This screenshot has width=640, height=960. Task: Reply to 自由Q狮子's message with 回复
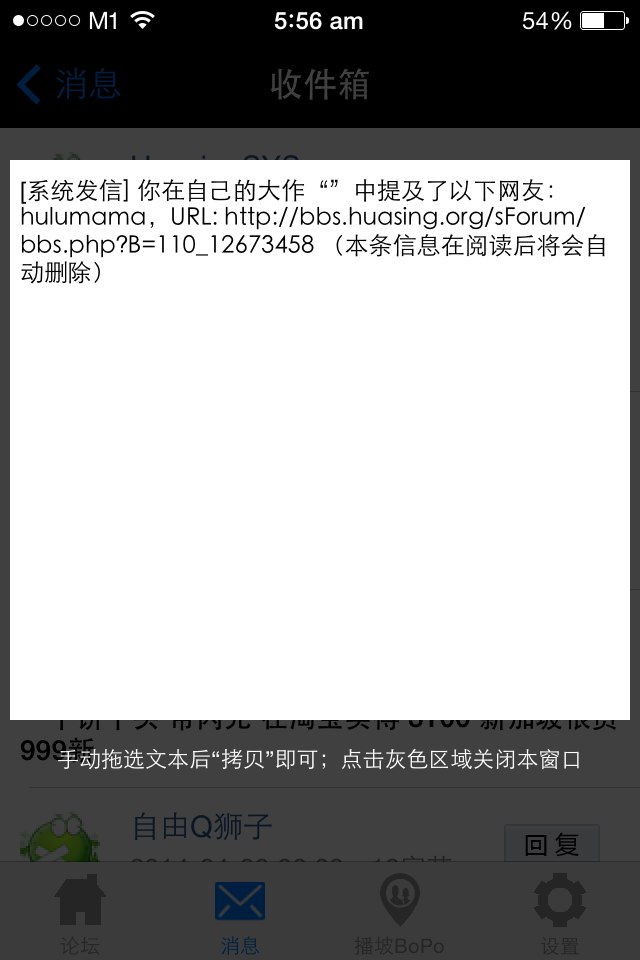[x=551, y=843]
